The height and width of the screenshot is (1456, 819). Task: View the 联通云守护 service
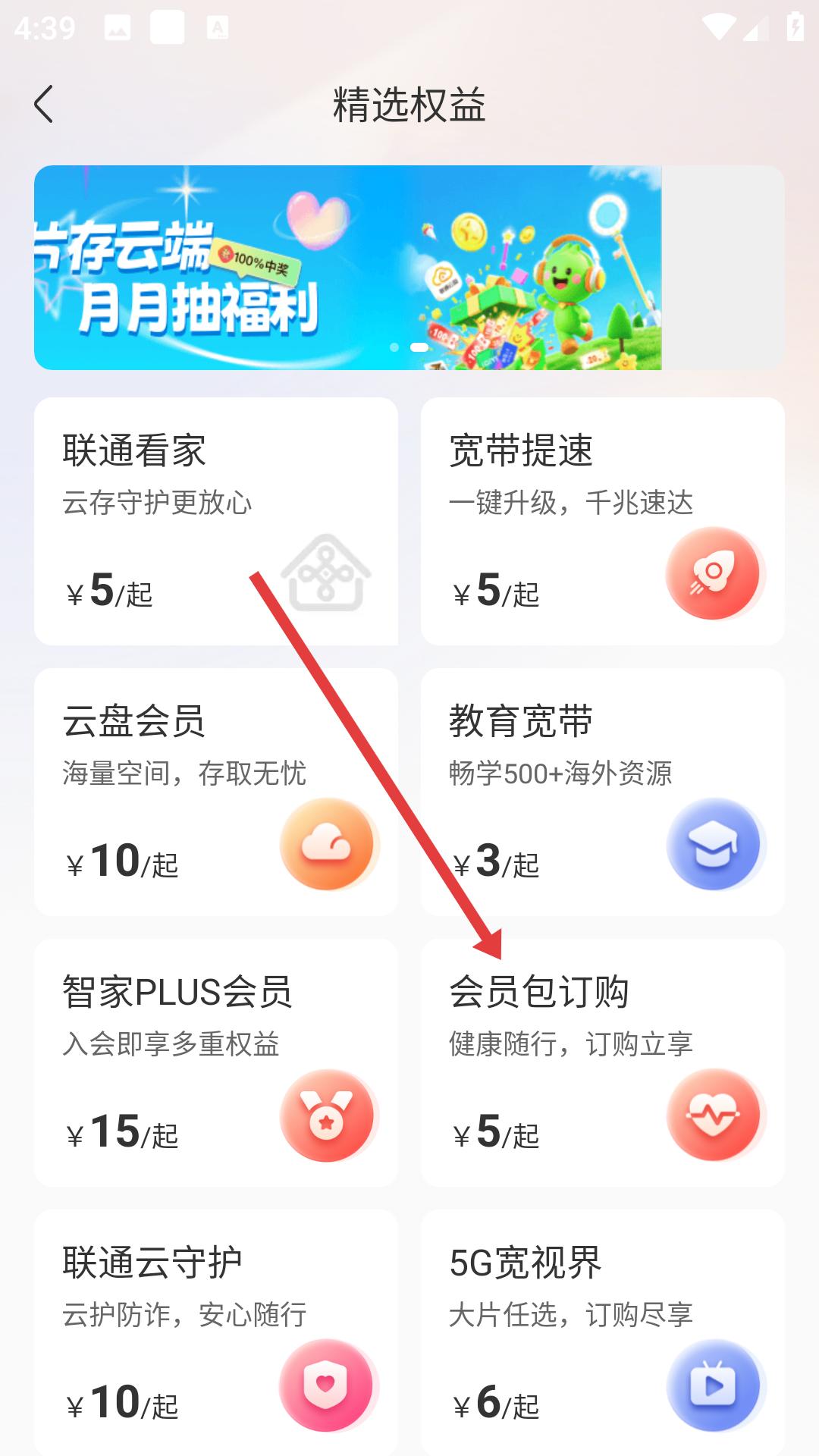[215, 1332]
